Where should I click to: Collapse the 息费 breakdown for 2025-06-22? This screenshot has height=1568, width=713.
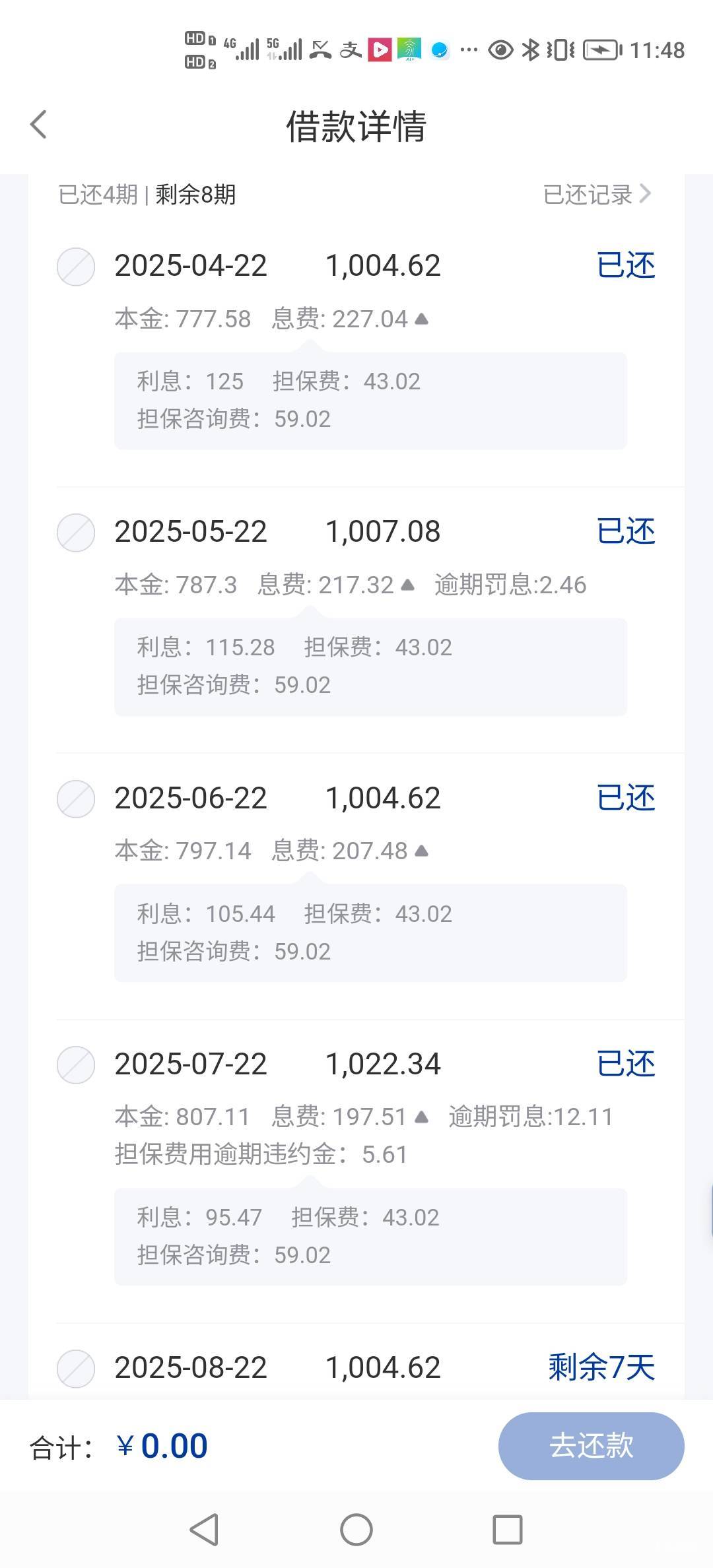pos(422,851)
